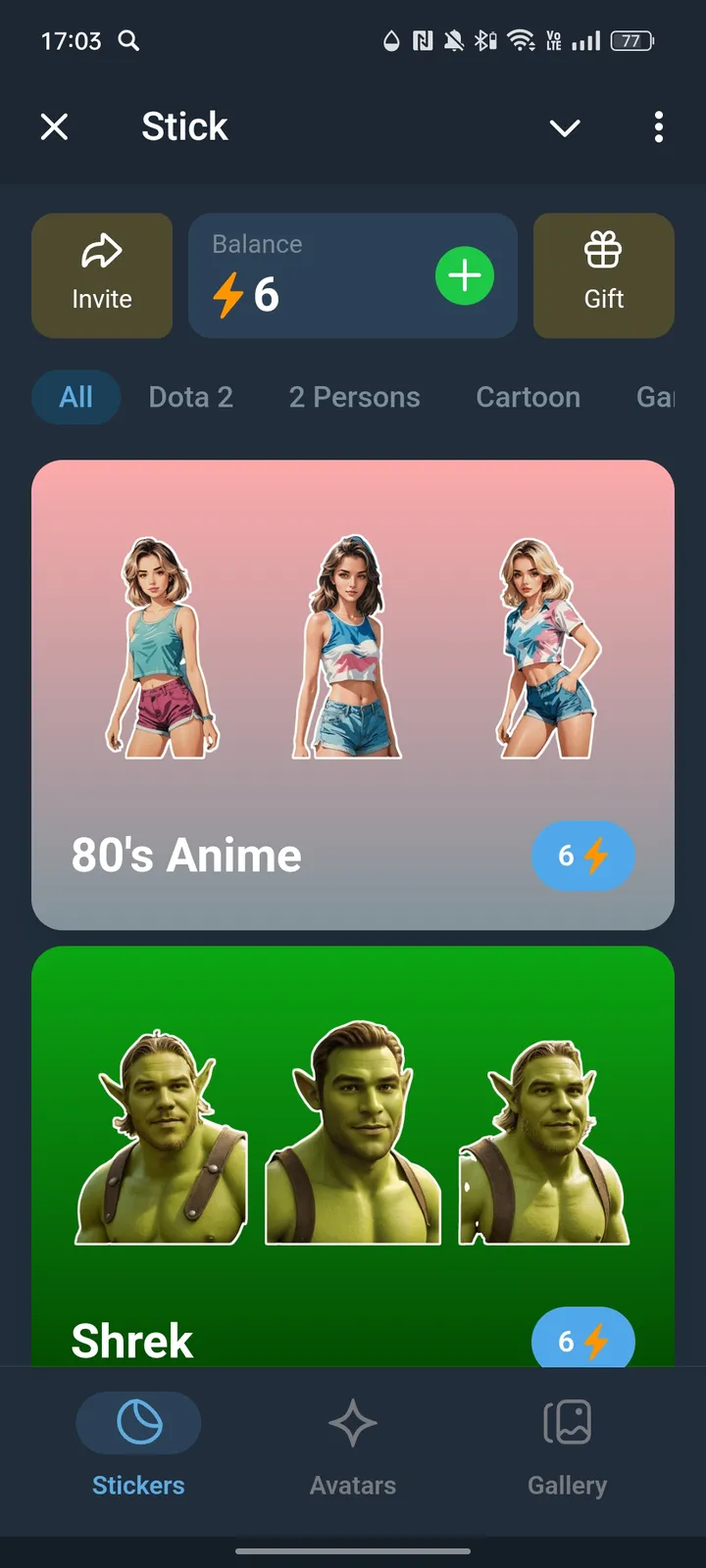Select the Stickers tab icon

click(x=138, y=1422)
